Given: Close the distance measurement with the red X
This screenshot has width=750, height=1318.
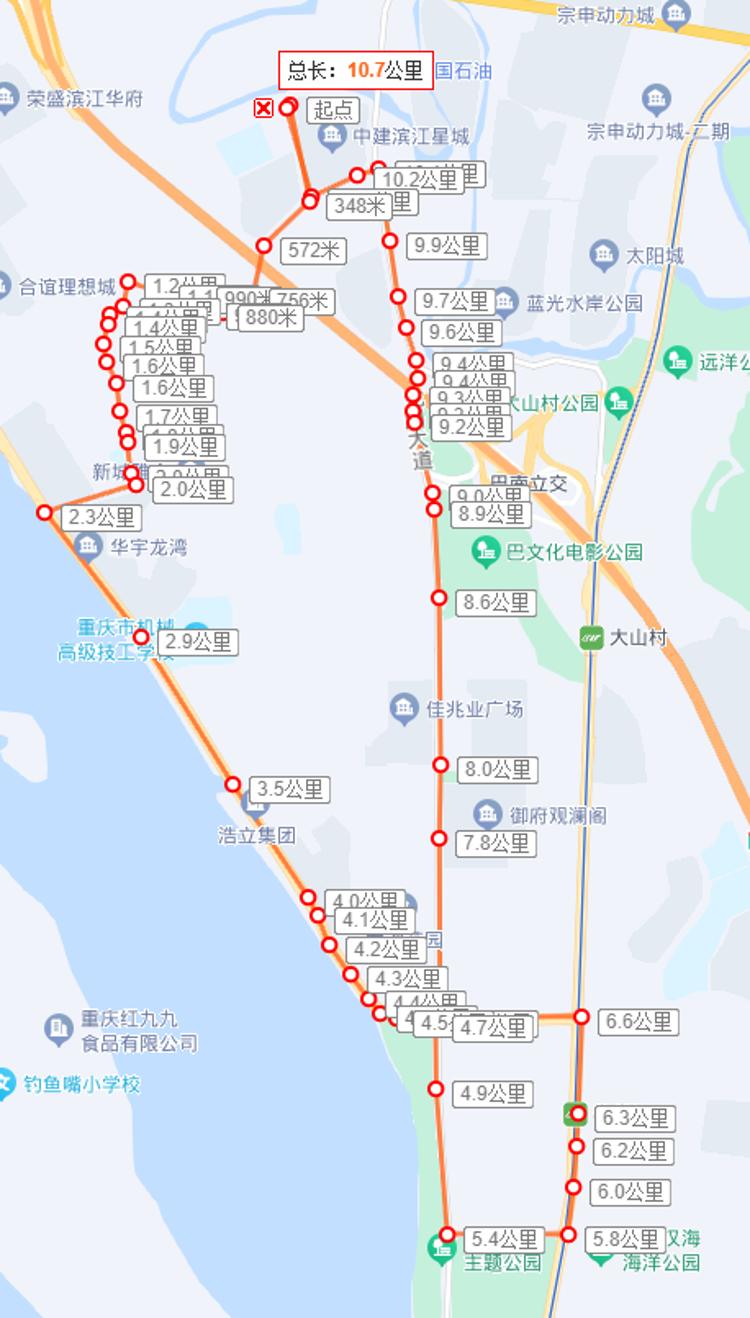Looking at the screenshot, I should (x=263, y=108).
